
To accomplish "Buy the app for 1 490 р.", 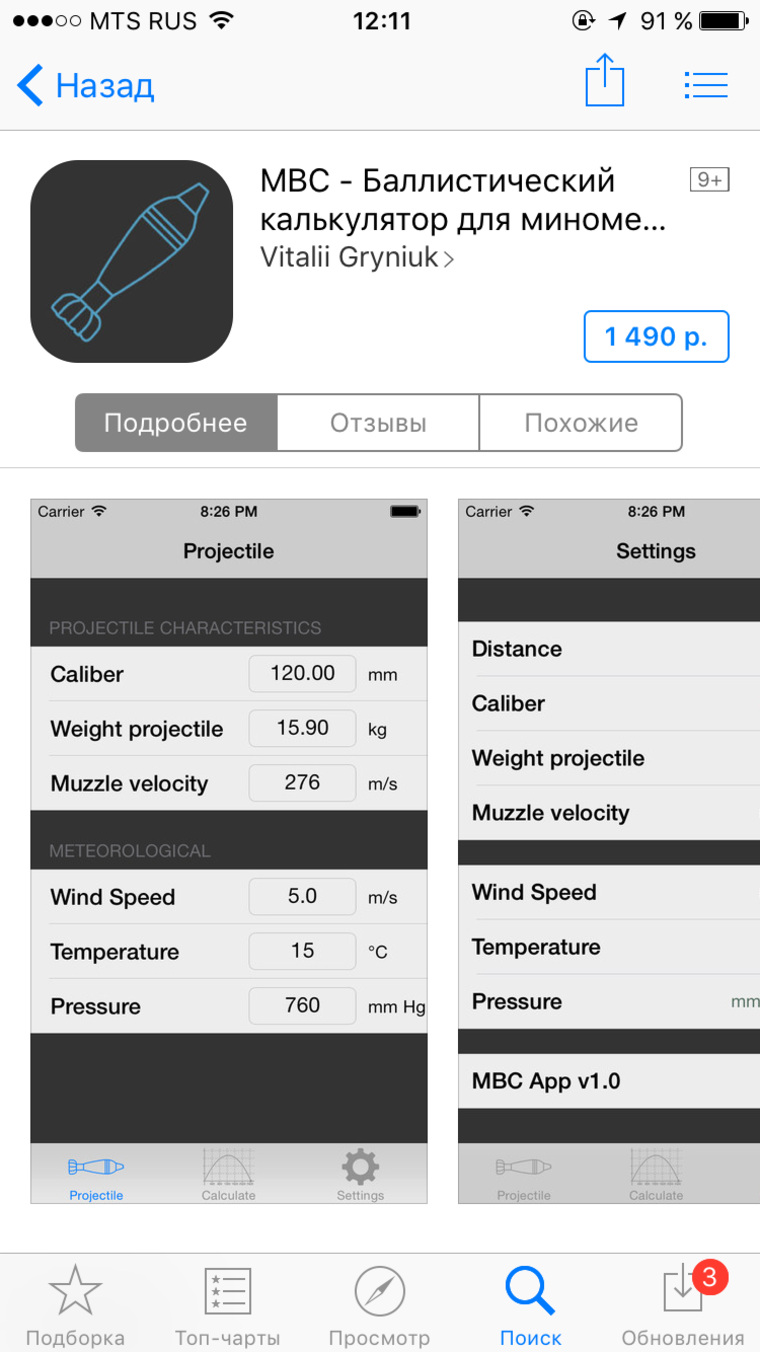I will click(x=656, y=336).
